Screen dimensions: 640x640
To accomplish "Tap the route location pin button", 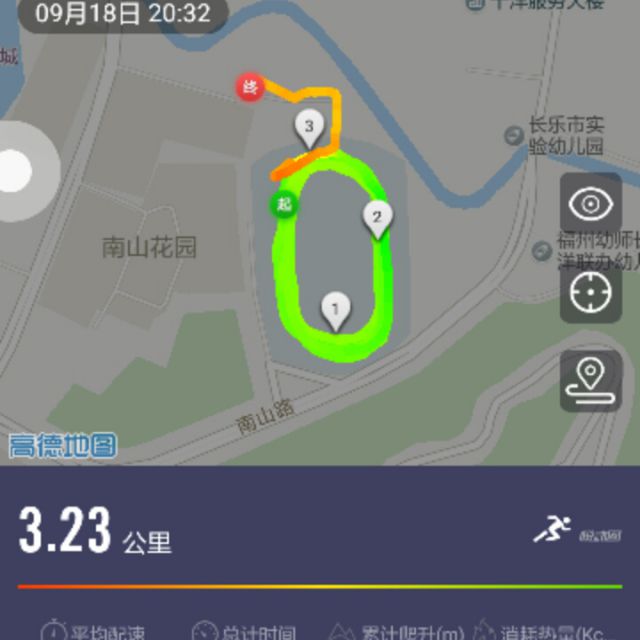I will tap(590, 380).
